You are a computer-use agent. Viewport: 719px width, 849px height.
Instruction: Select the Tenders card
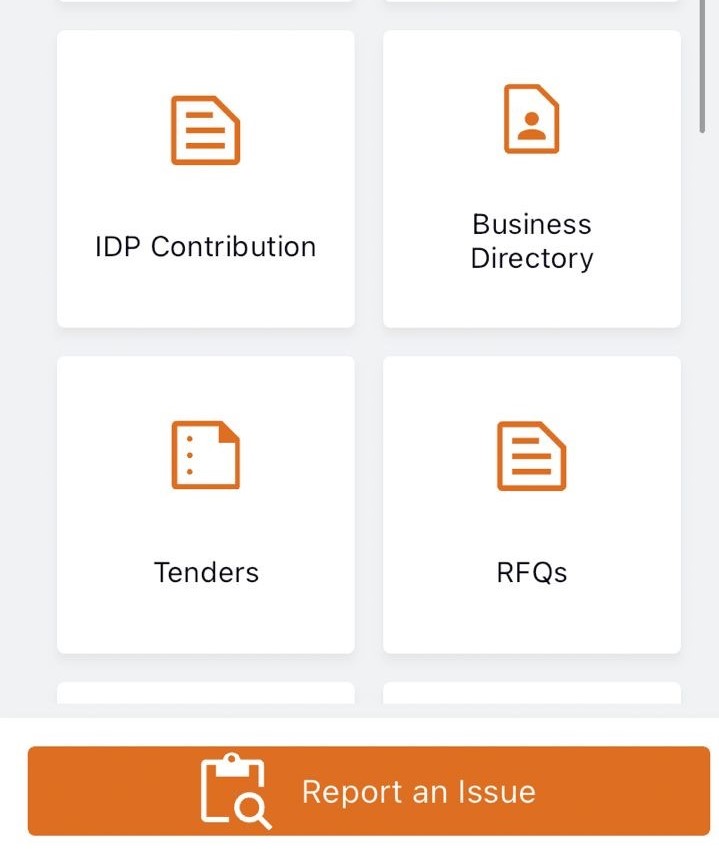(x=205, y=505)
